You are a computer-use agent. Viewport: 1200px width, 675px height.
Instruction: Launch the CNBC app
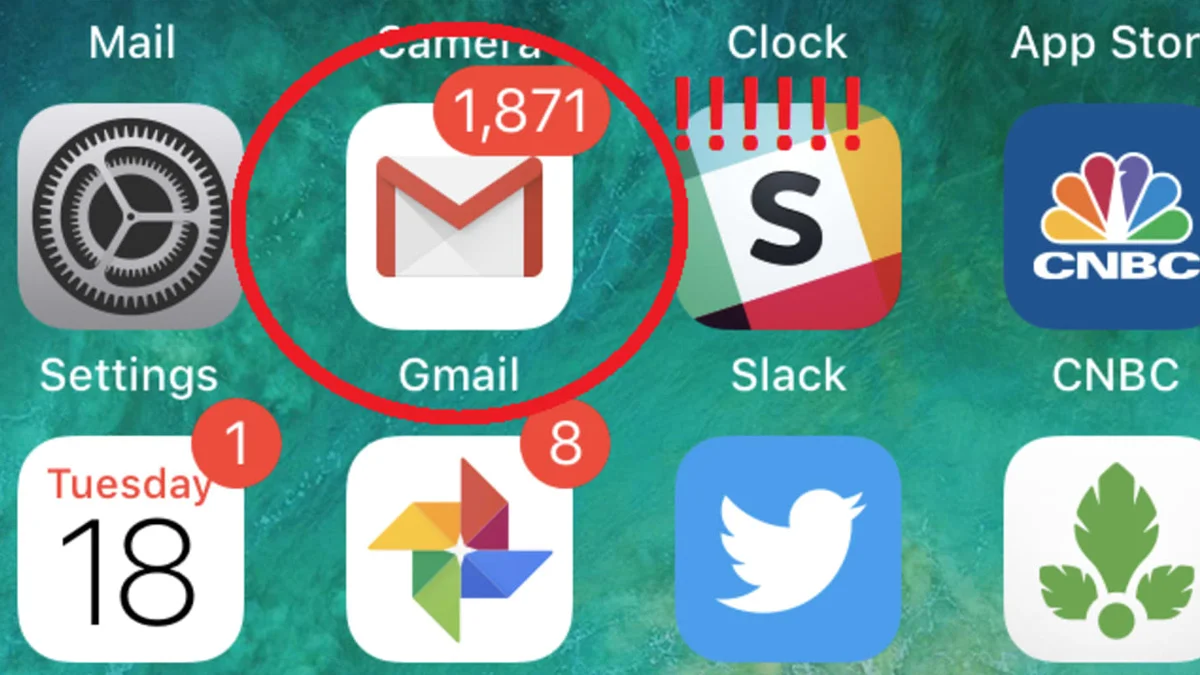point(1110,217)
